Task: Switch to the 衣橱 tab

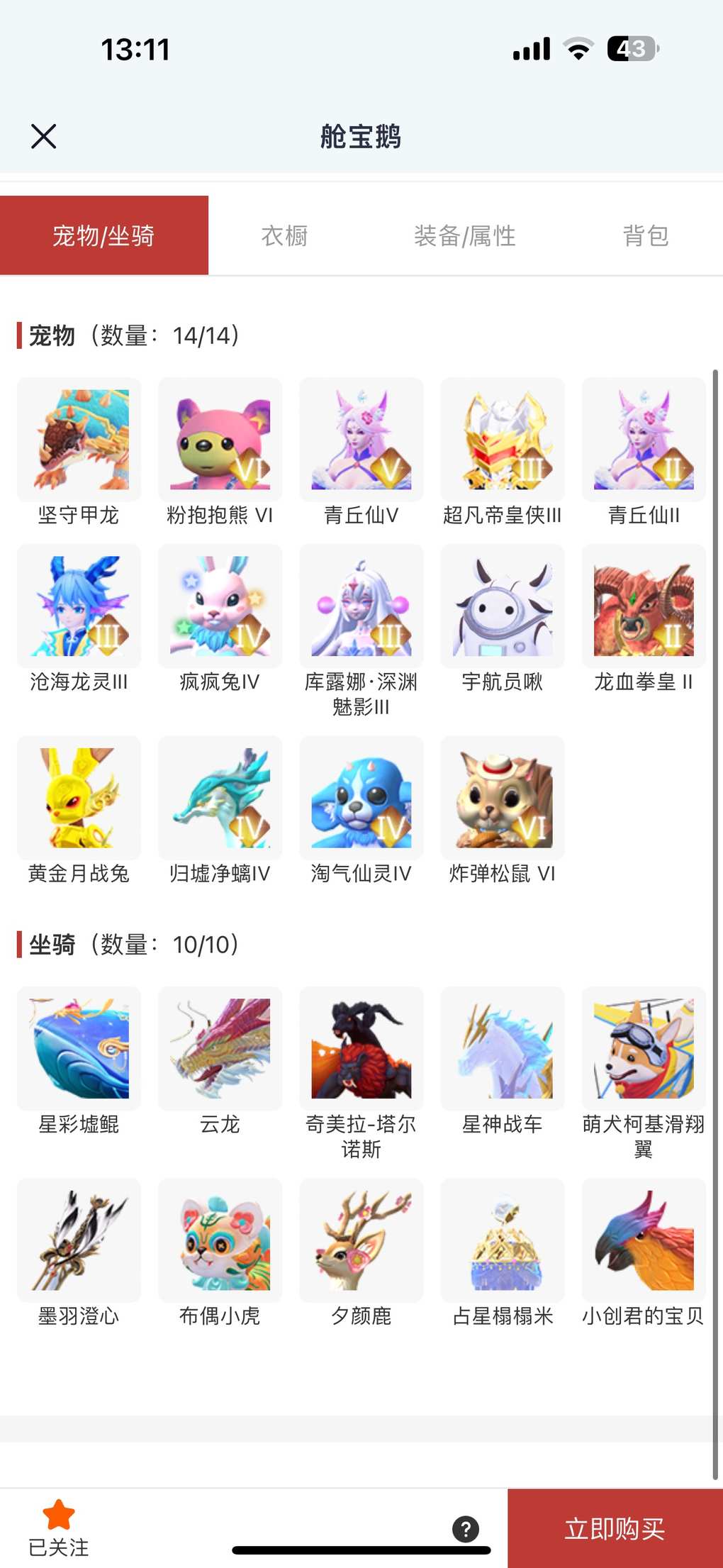Action: (x=284, y=235)
